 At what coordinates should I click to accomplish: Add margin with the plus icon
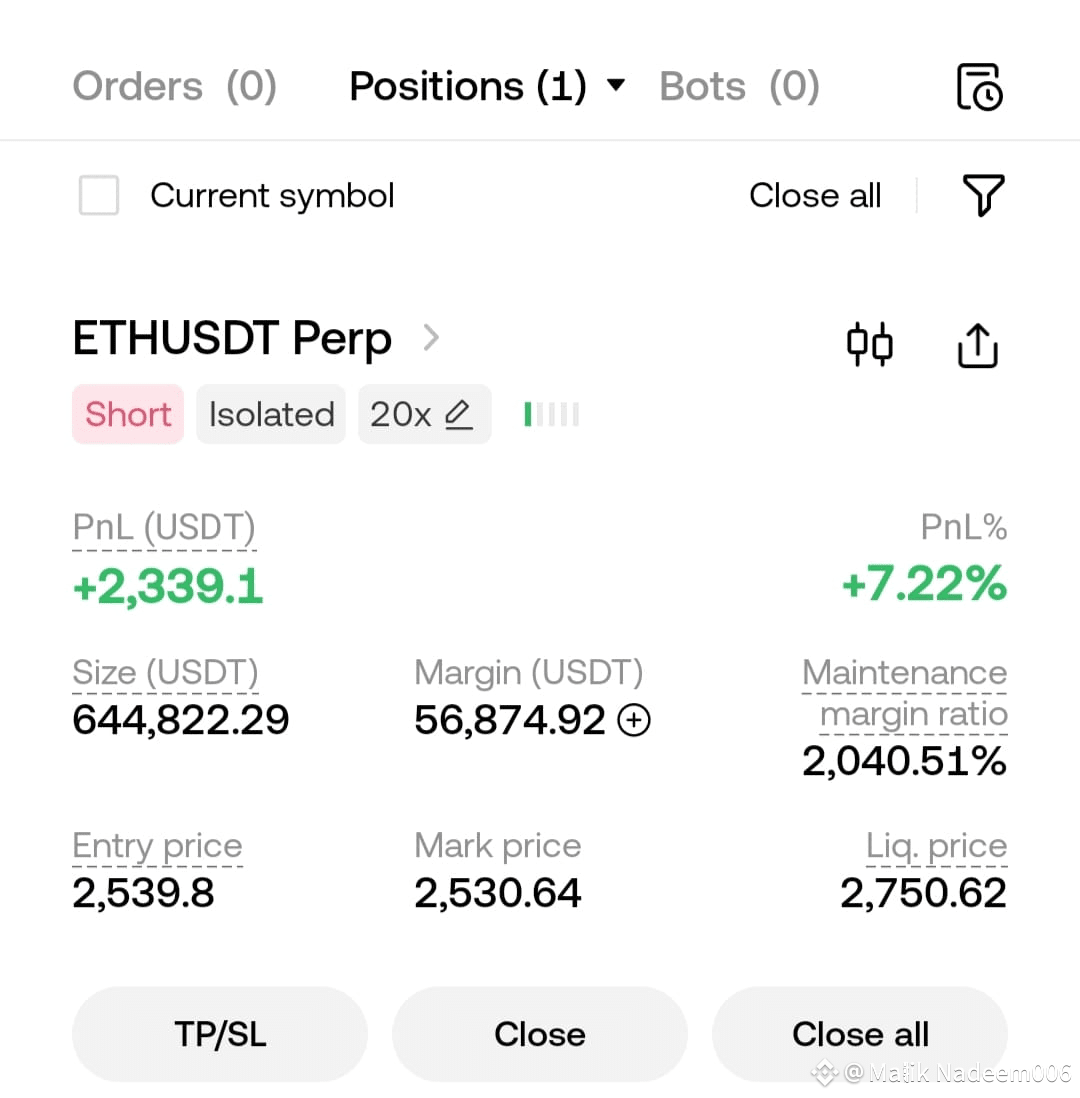[634, 720]
